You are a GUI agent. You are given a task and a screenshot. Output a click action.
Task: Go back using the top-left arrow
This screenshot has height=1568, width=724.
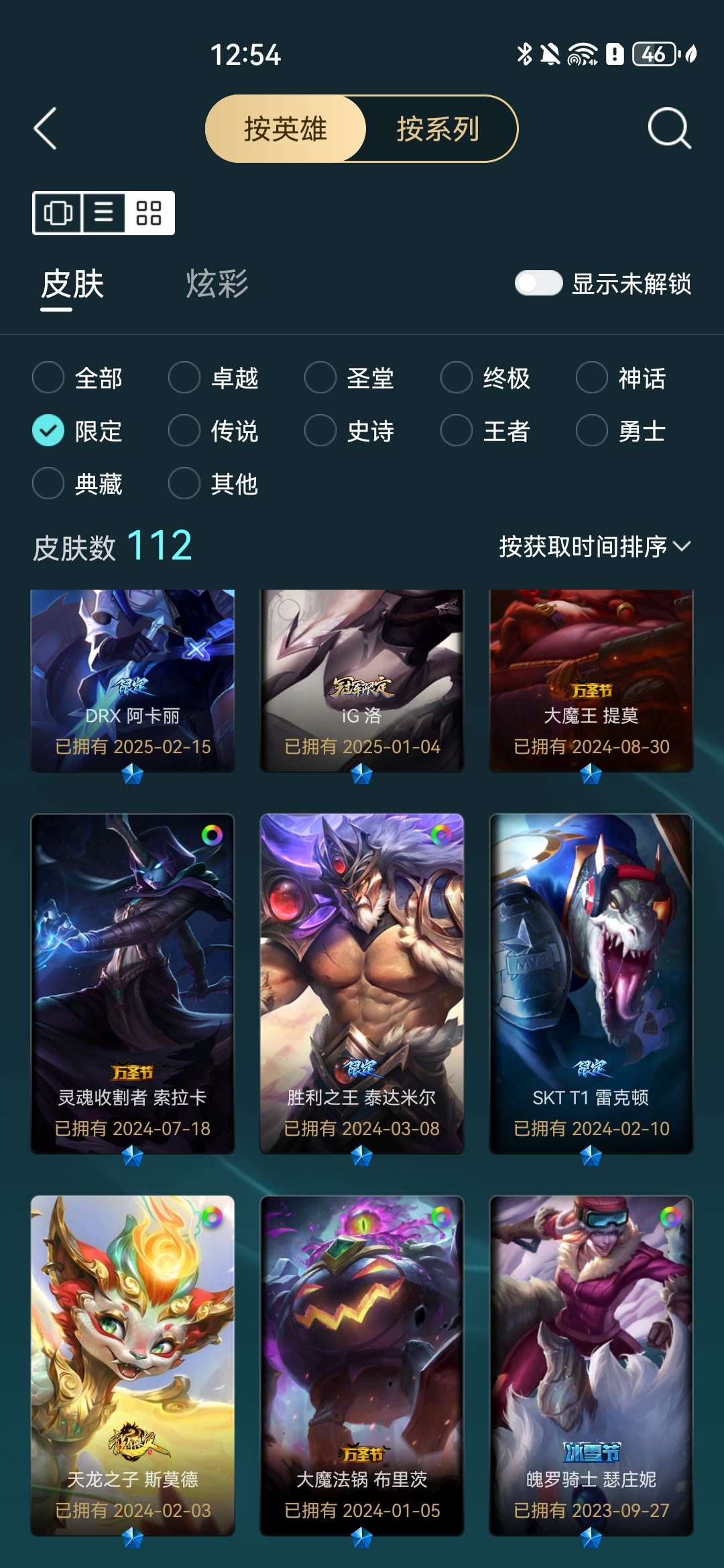pos(45,128)
